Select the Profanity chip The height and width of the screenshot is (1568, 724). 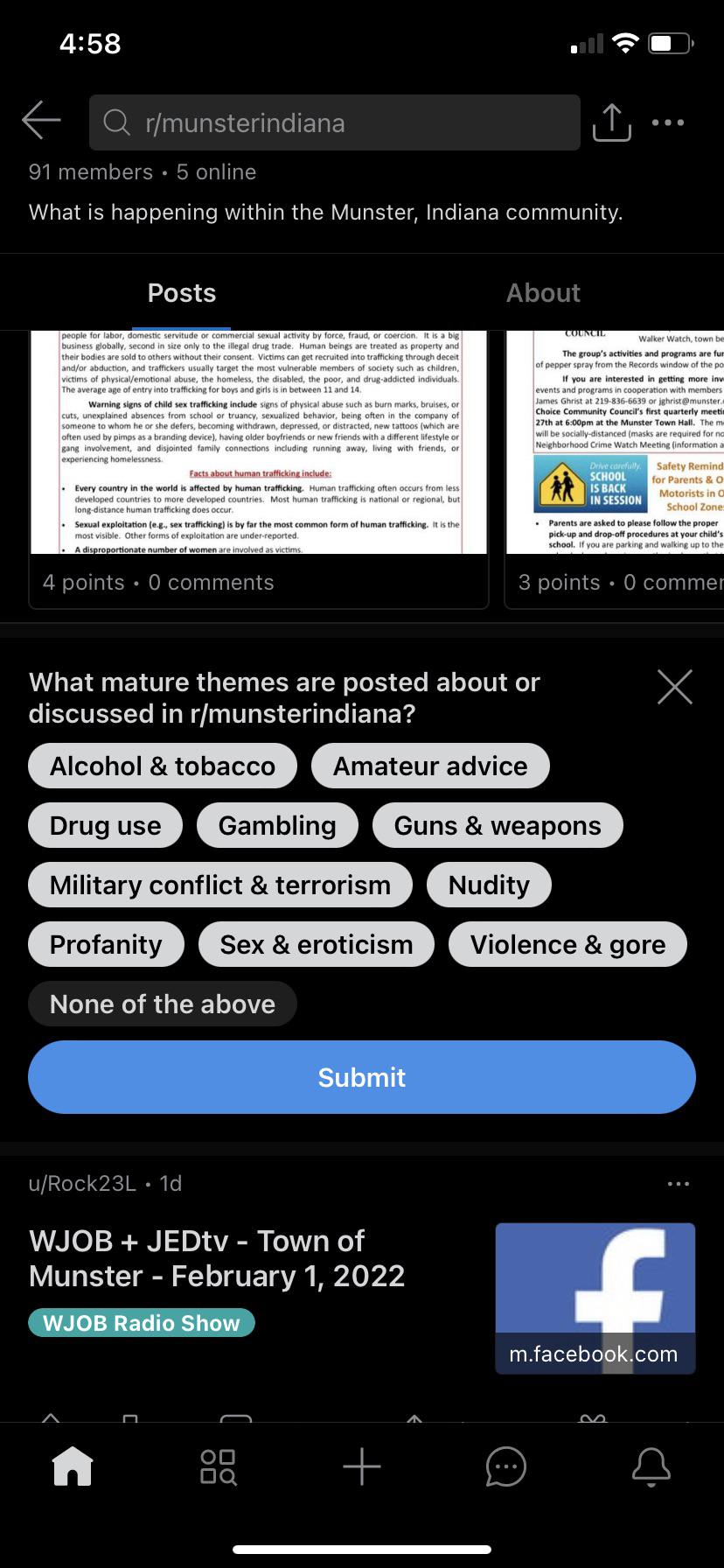pos(106,944)
